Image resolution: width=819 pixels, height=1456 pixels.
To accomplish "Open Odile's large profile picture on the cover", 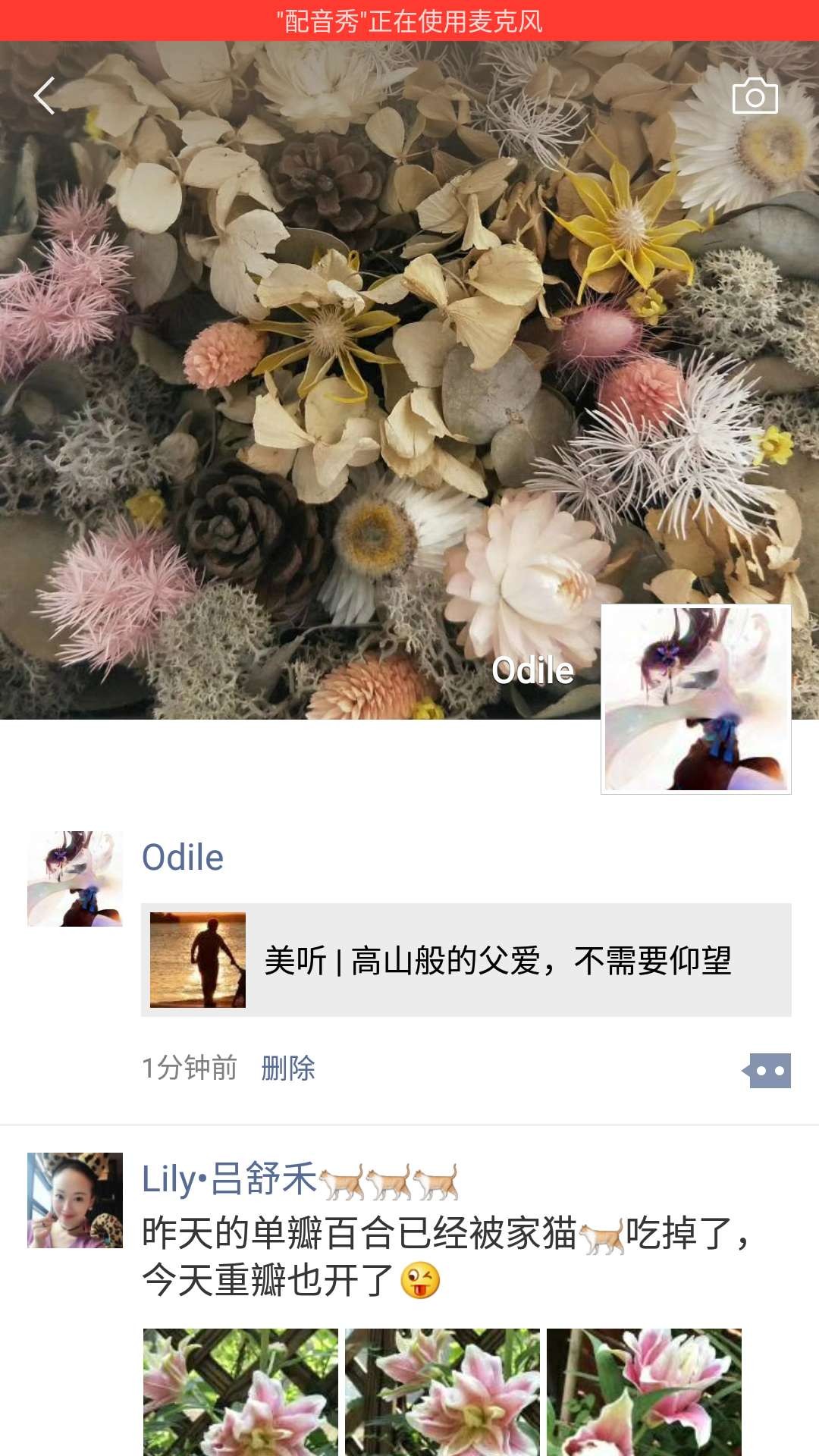I will pyautogui.click(x=695, y=698).
